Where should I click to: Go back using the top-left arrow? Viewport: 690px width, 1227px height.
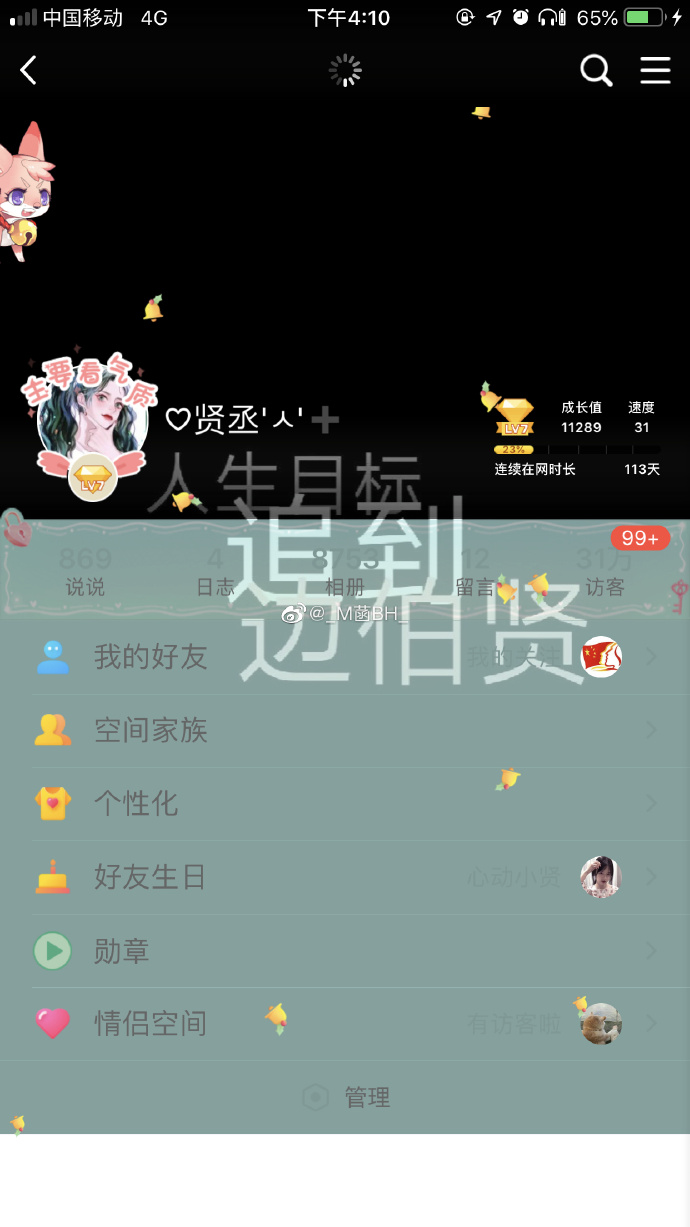pyautogui.click(x=28, y=70)
